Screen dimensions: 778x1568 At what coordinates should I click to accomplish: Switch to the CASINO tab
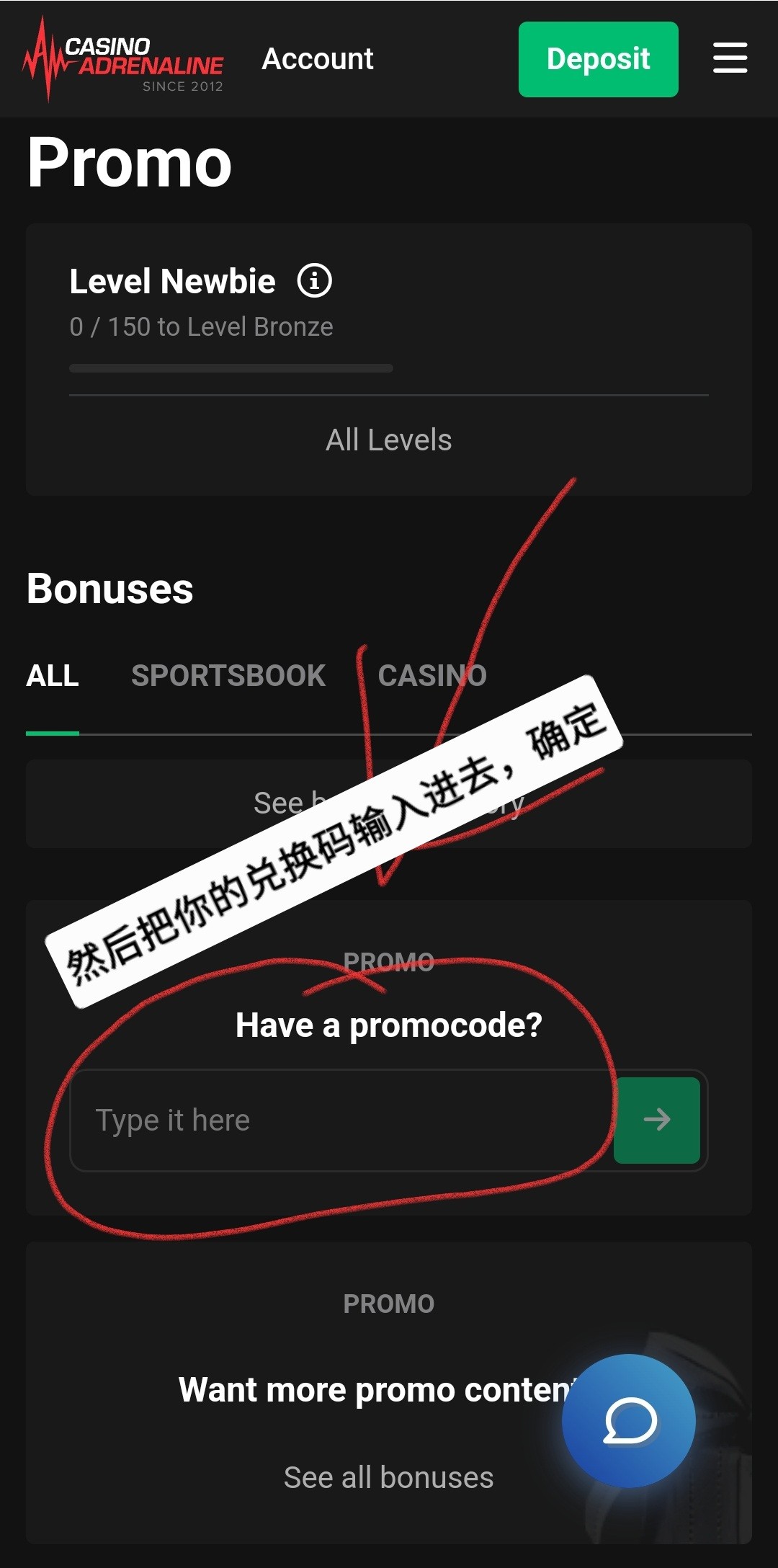click(x=432, y=676)
